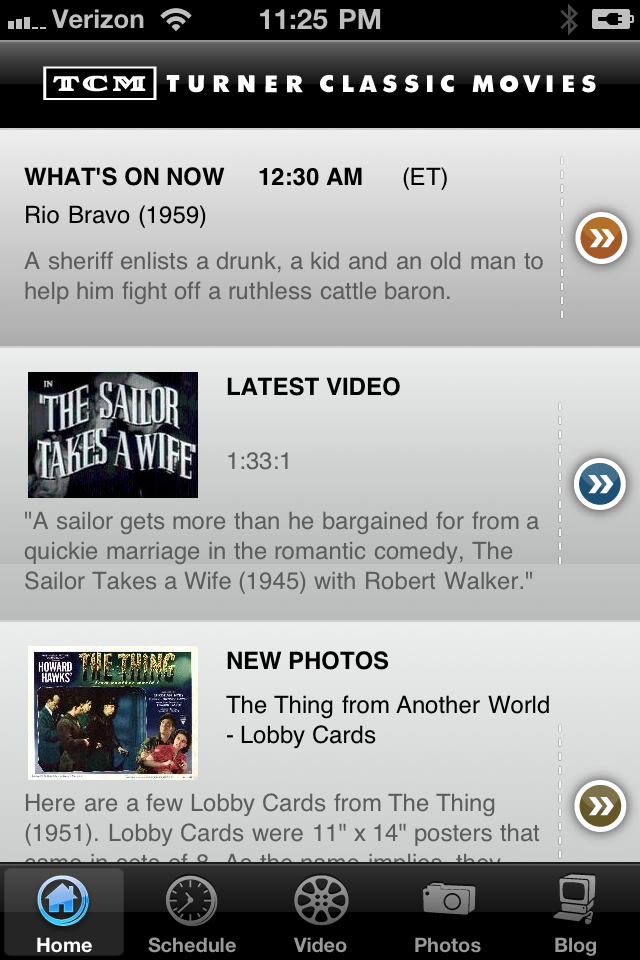The height and width of the screenshot is (960, 640).
Task: Open the Photos tab
Action: coord(448,912)
